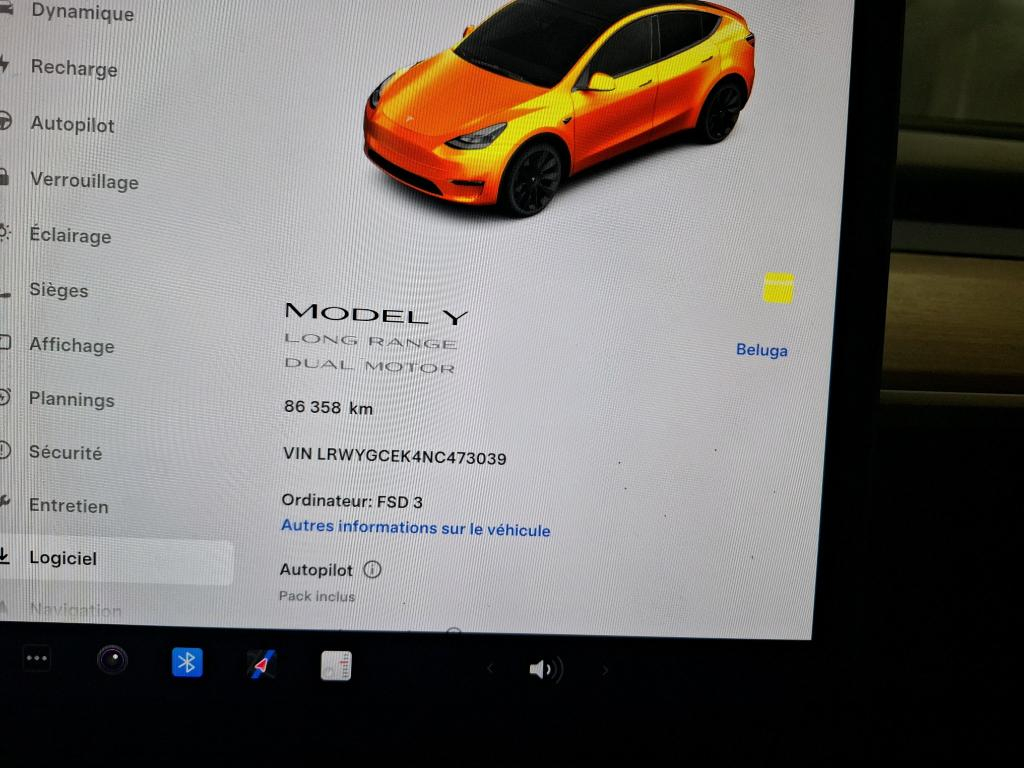
Task: Open the camera app in the dock
Action: (112, 660)
